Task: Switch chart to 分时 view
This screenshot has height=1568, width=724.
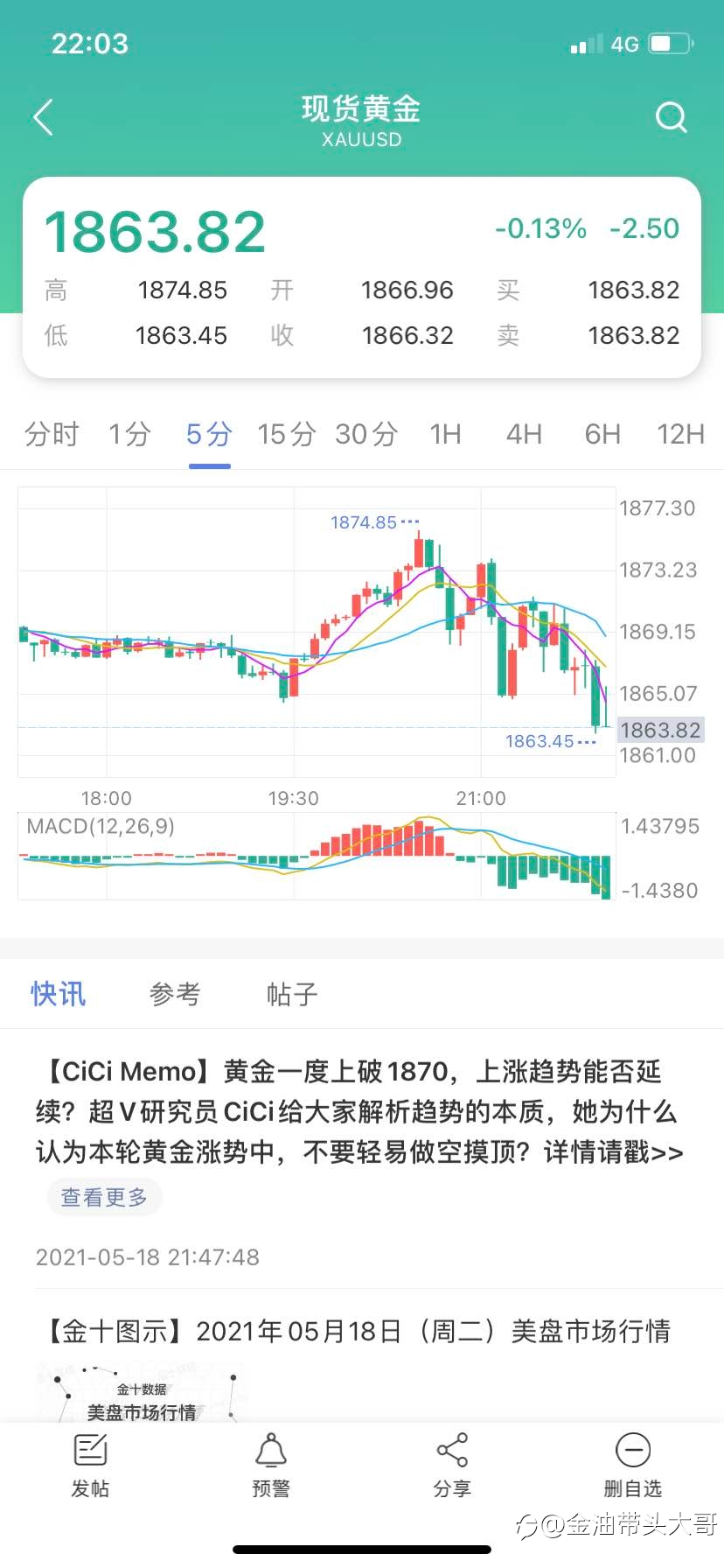Action: tap(52, 434)
